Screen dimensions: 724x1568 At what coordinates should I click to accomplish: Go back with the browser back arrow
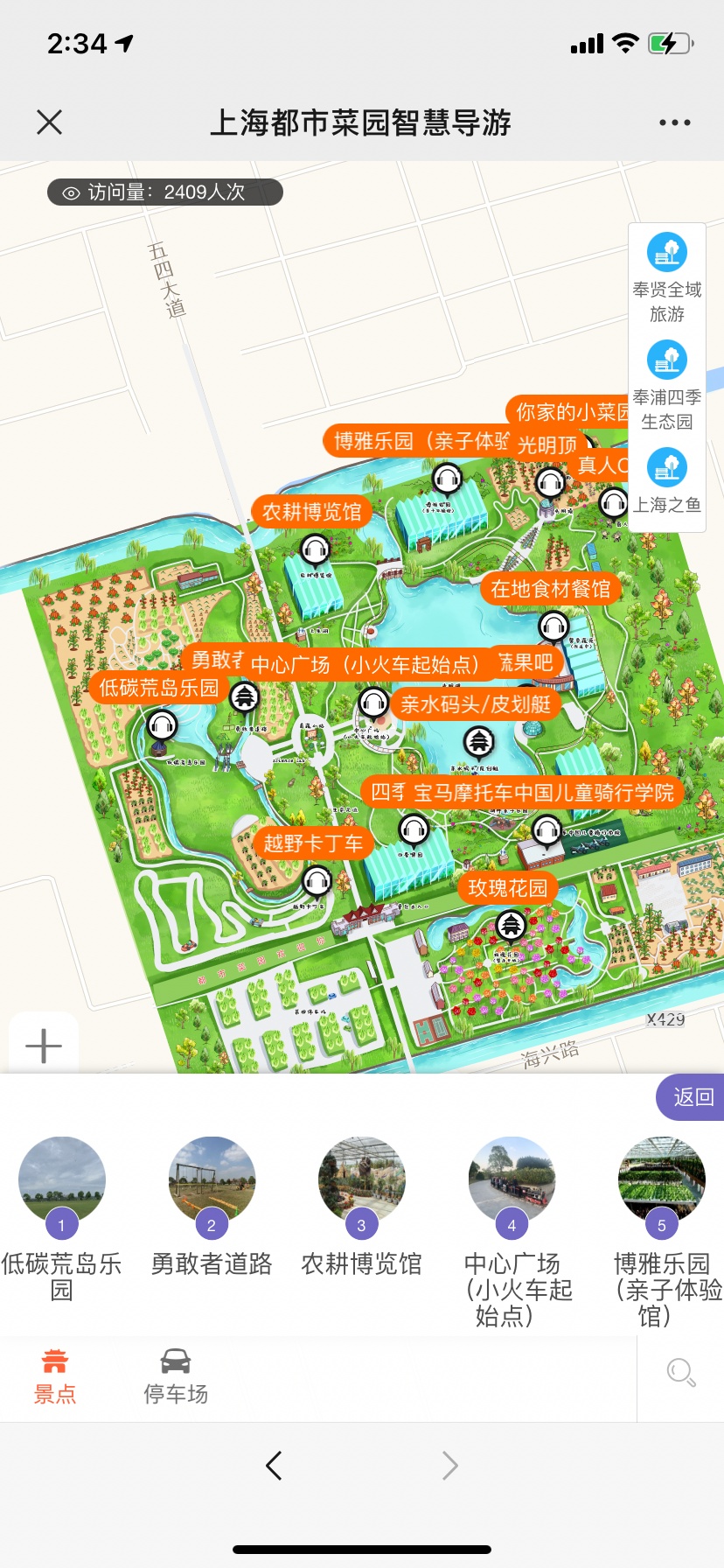coord(274,1465)
